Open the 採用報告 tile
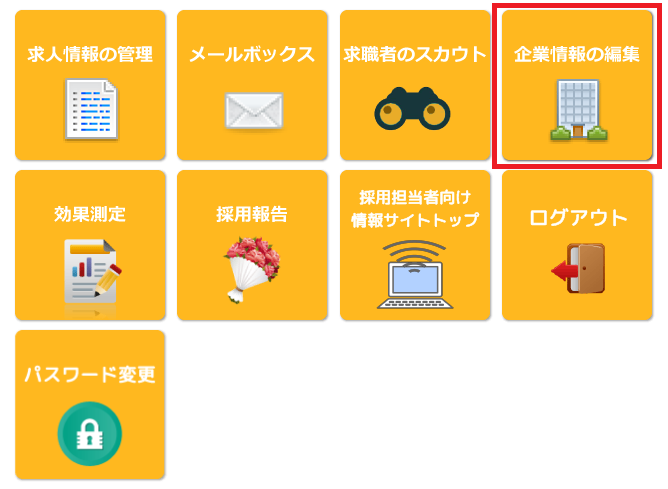This screenshot has height=489, width=668. click(252, 245)
